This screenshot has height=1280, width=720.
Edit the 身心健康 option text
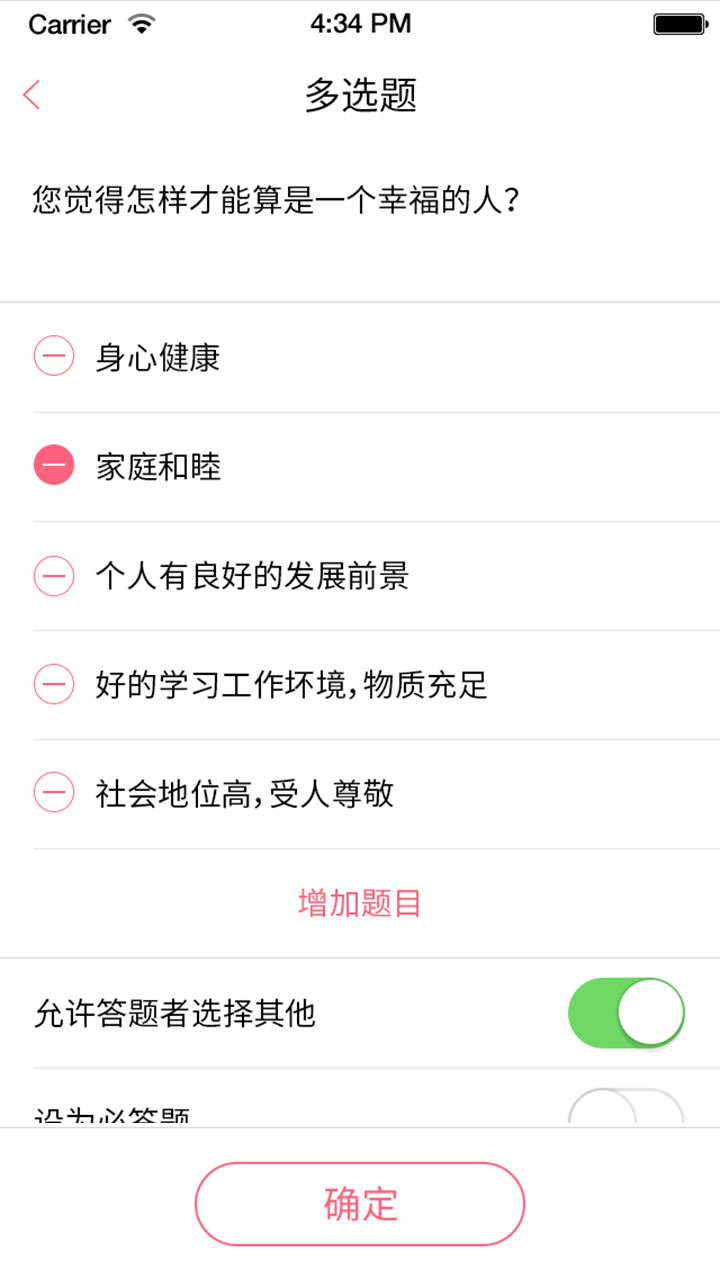158,357
